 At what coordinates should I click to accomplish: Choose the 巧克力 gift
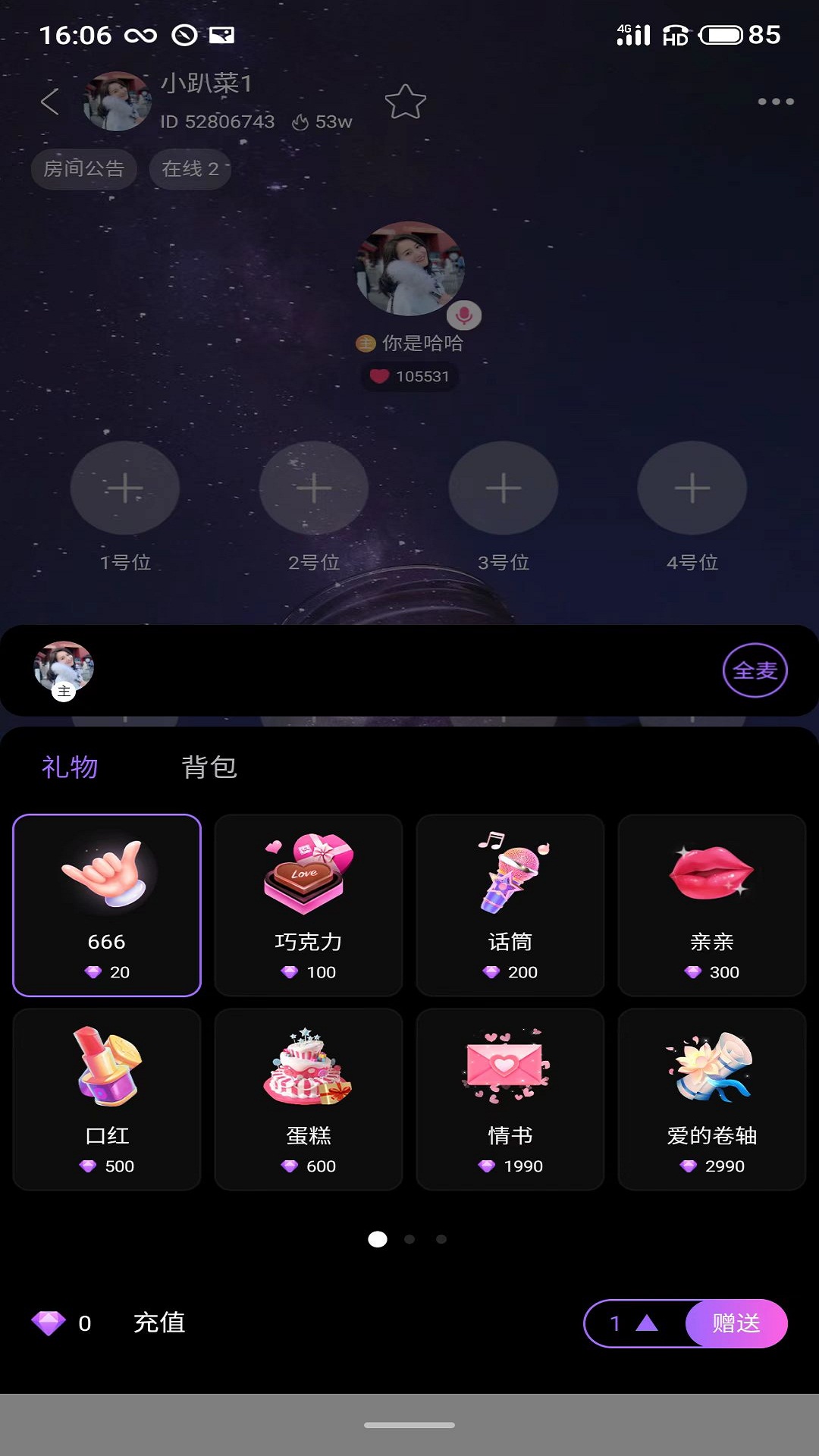309,905
